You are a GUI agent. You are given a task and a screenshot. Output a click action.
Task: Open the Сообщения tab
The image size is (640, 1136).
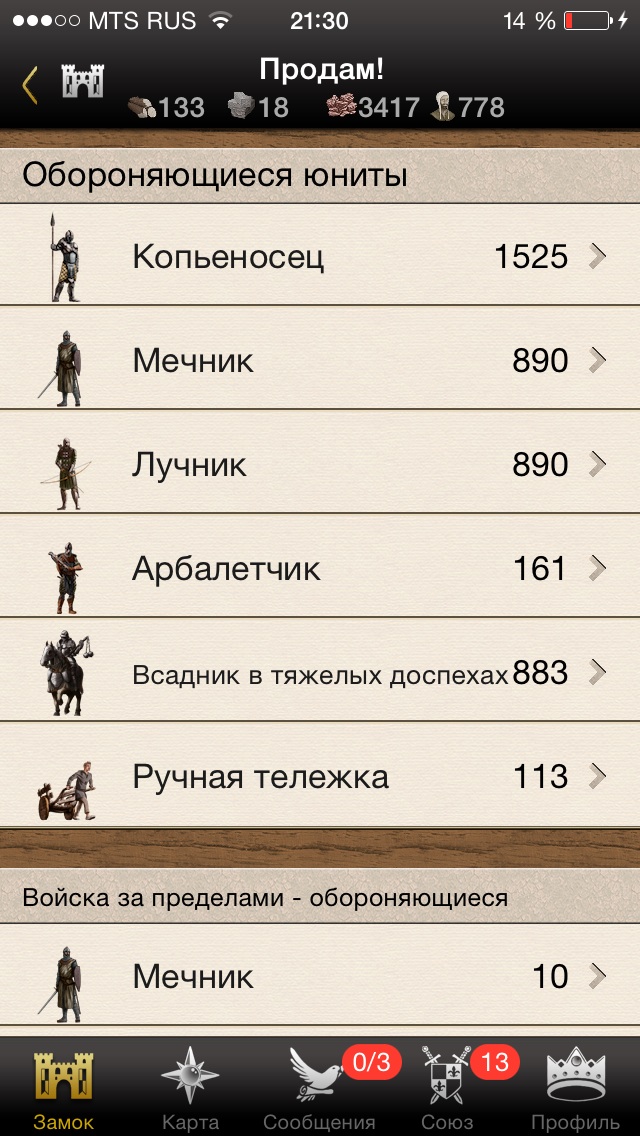[x=320, y=1088]
